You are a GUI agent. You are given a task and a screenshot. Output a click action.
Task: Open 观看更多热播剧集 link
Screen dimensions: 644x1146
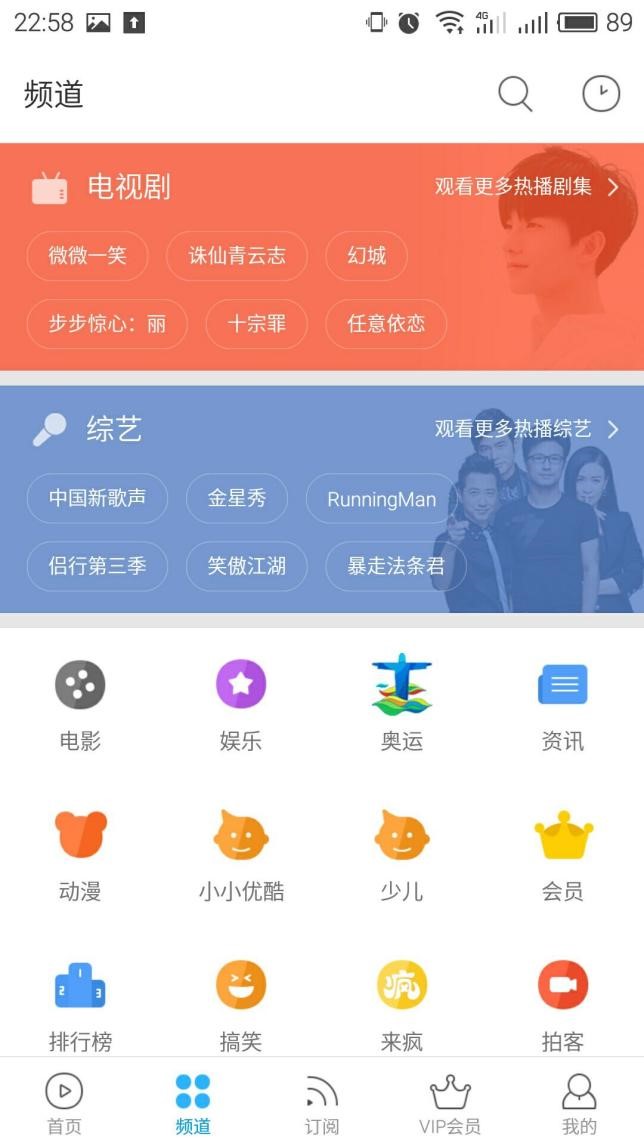(526, 187)
